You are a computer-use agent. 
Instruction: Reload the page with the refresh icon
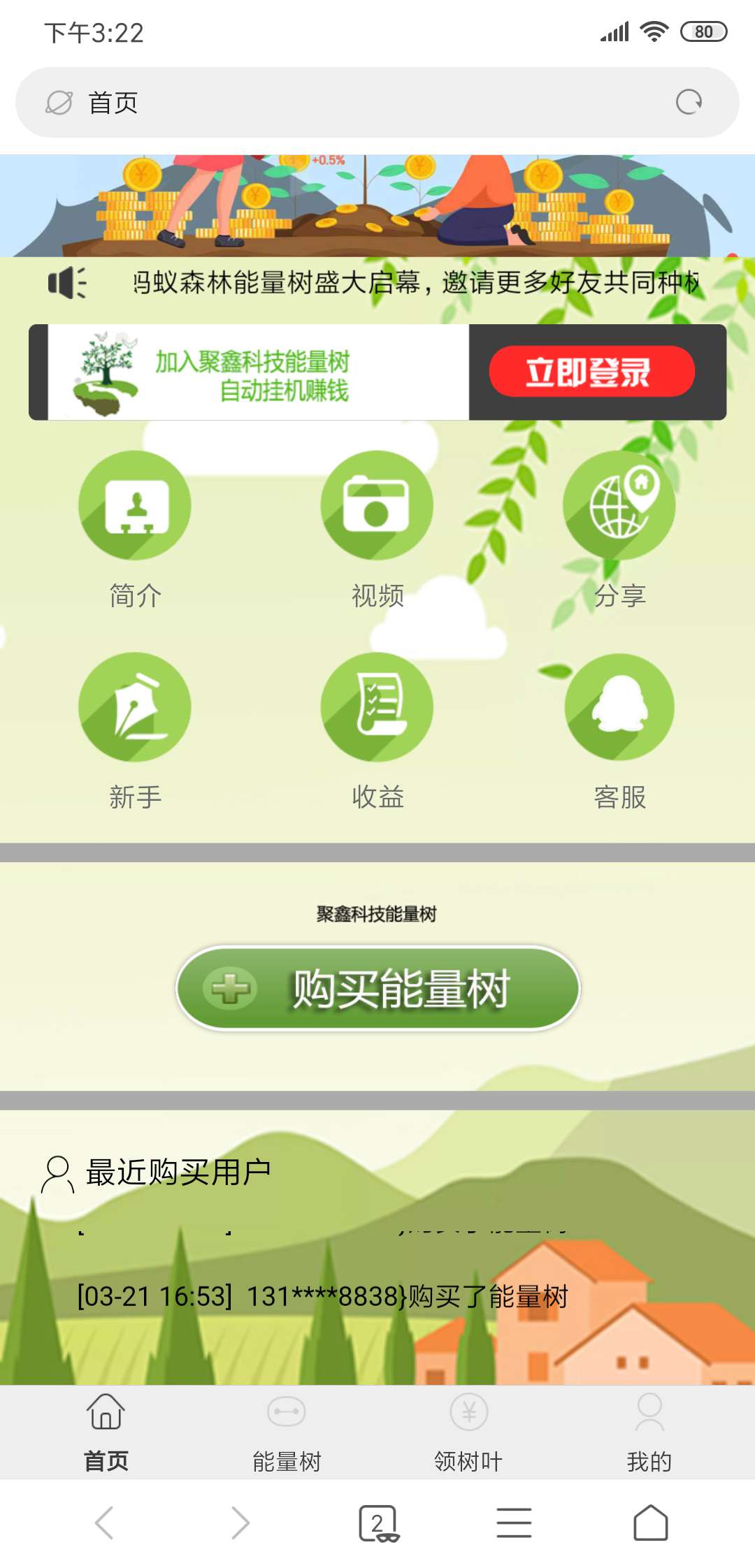[x=689, y=102]
